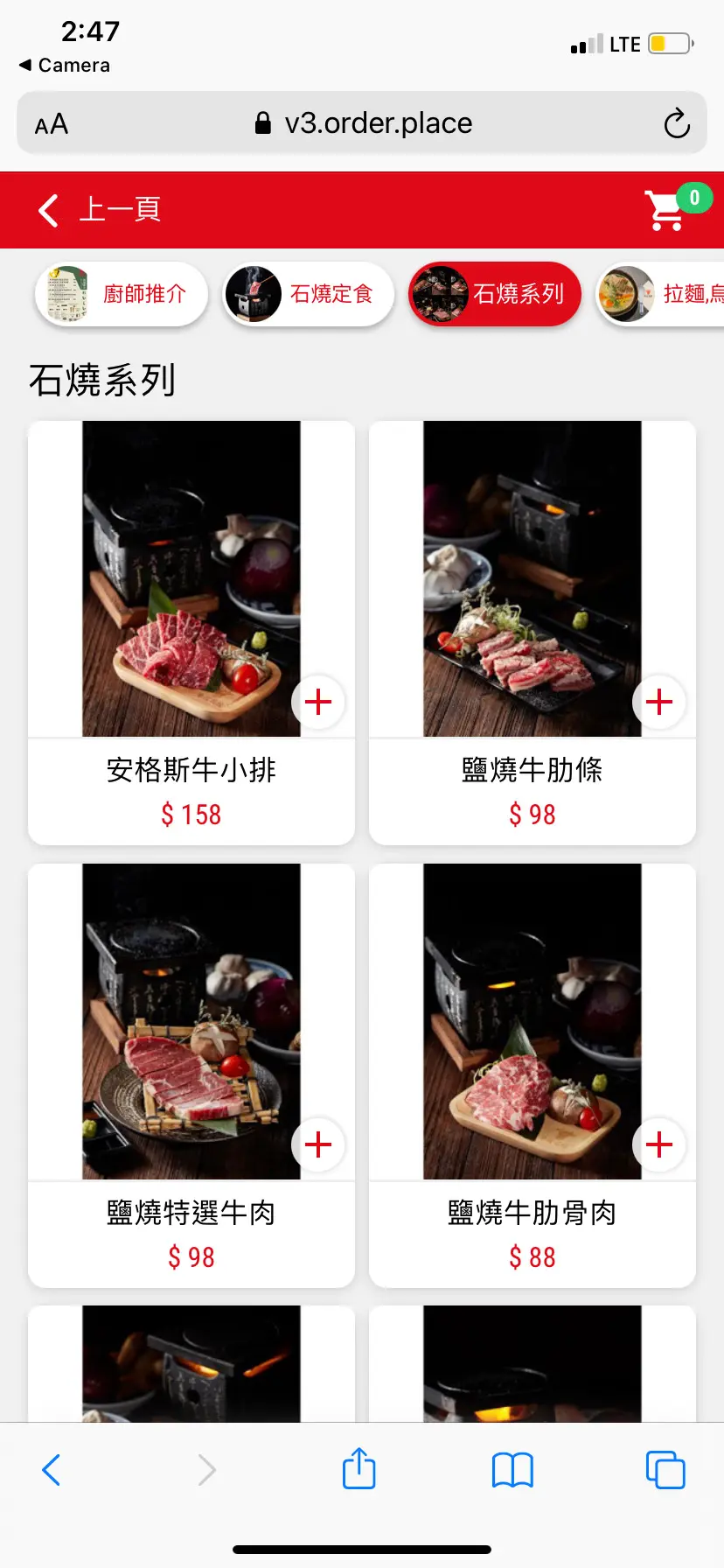Reload the page in Safari
This screenshot has height=1568, width=724.
(x=676, y=123)
